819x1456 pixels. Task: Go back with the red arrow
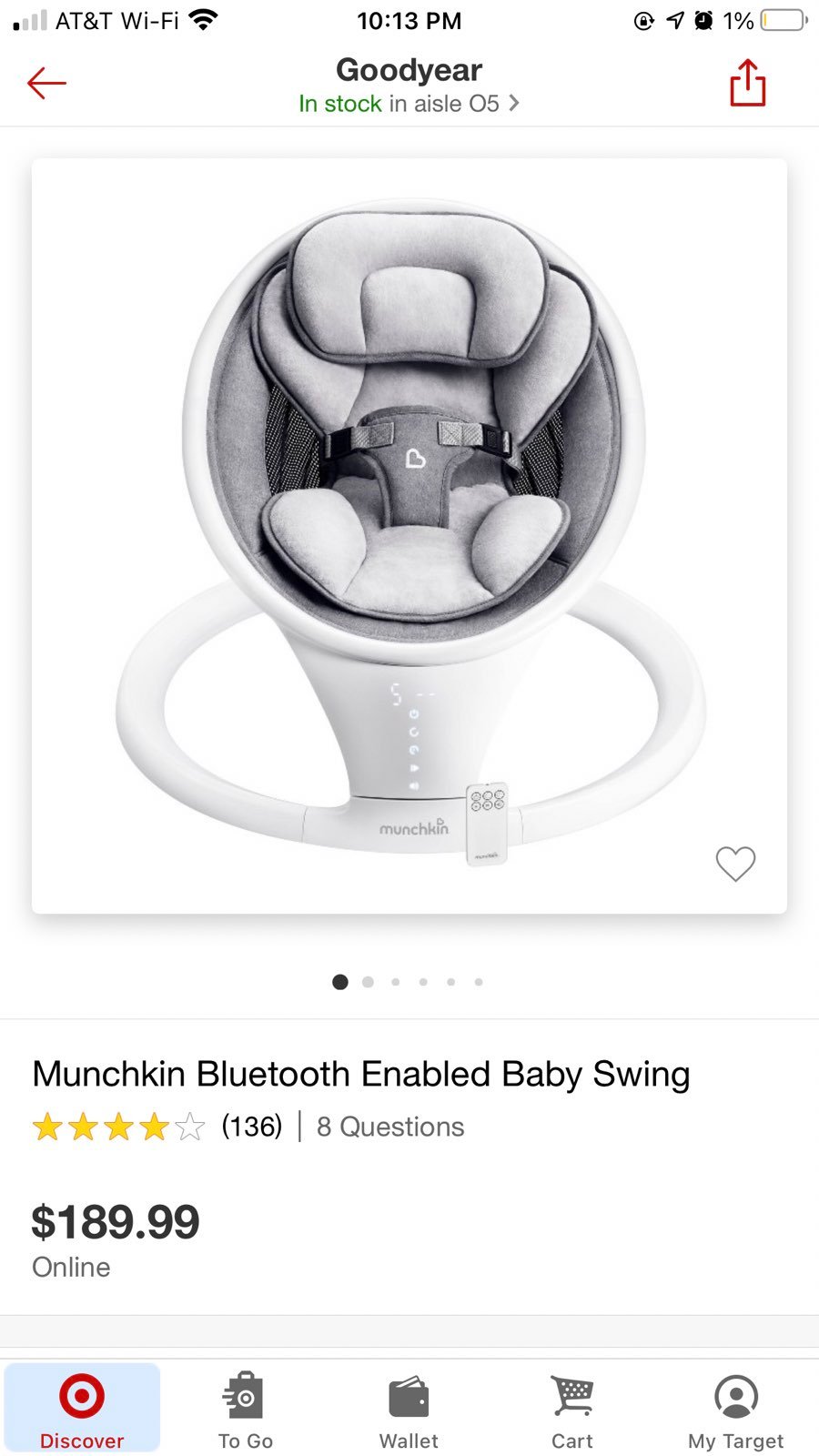click(x=46, y=83)
